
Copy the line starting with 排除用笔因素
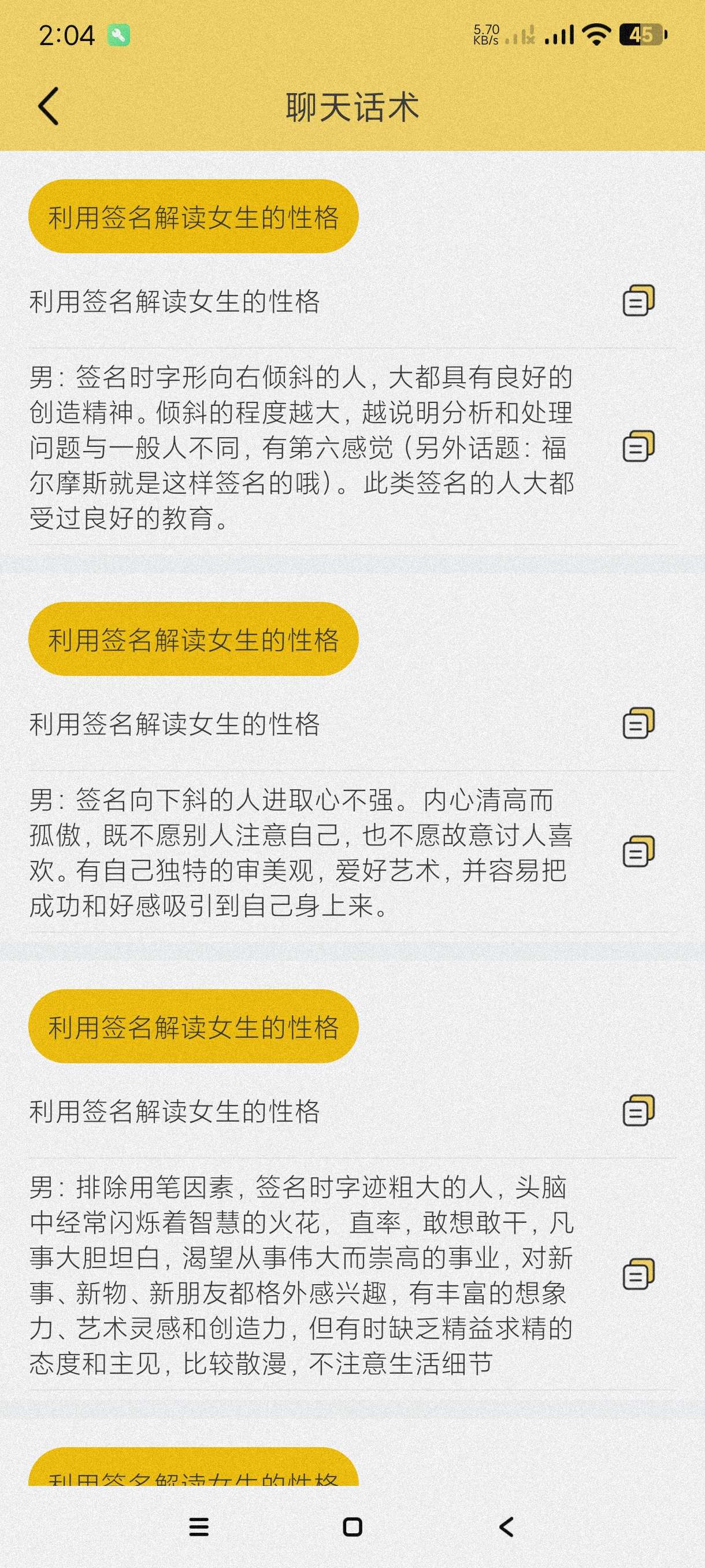click(x=638, y=1273)
